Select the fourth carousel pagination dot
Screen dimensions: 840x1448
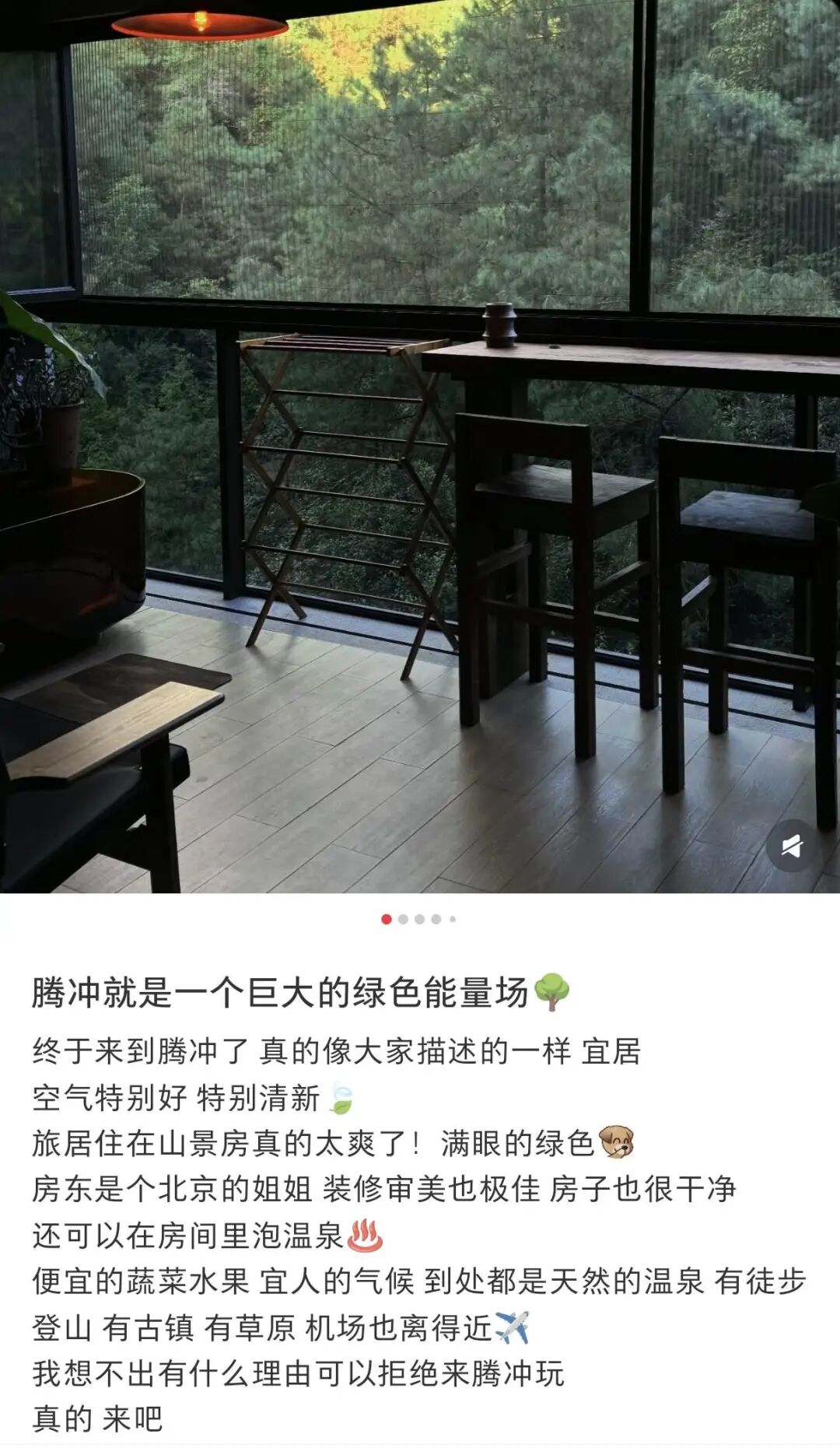click(436, 918)
